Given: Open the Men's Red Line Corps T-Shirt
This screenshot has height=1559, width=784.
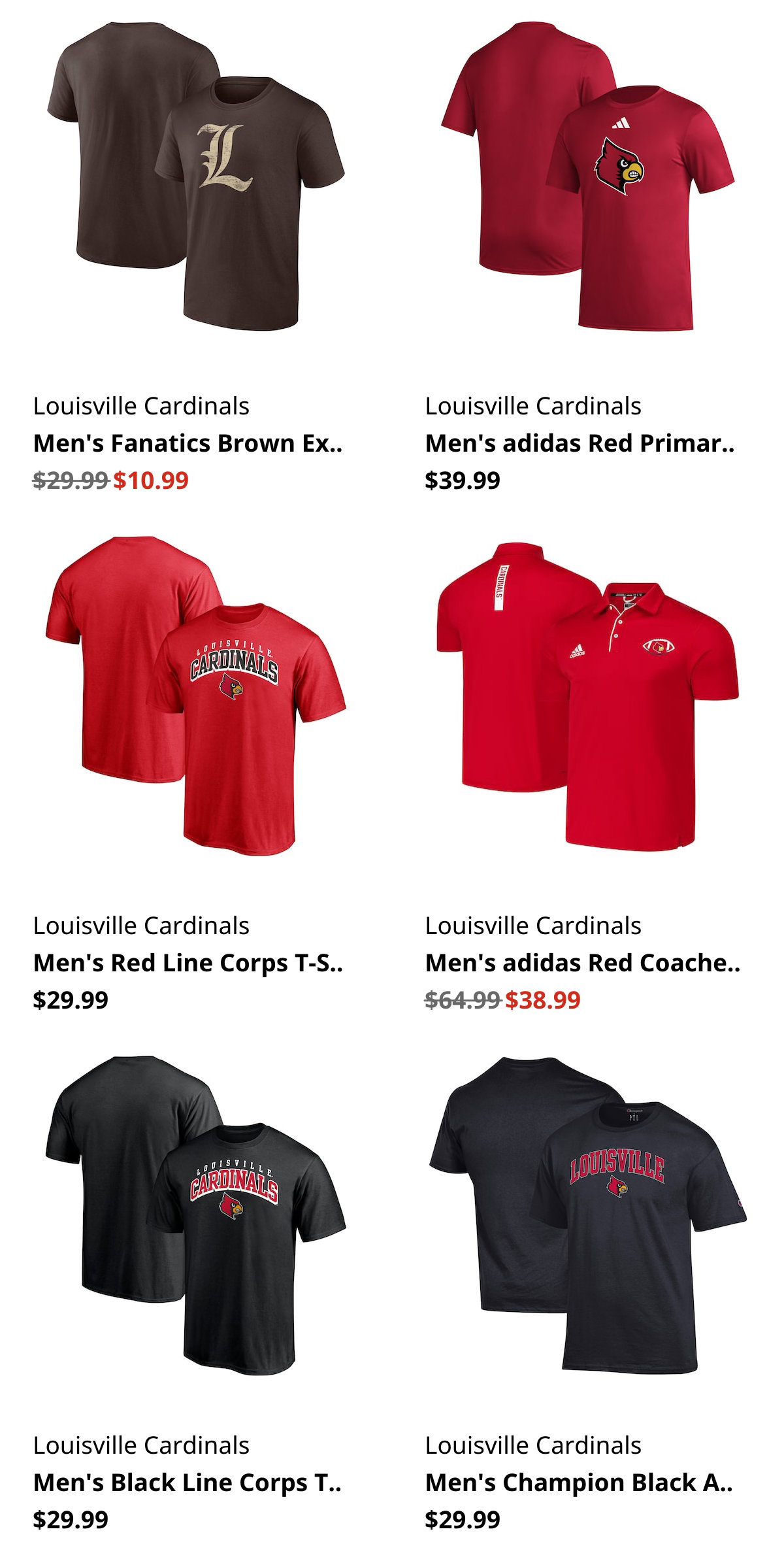Looking at the screenshot, I should pos(188,963).
